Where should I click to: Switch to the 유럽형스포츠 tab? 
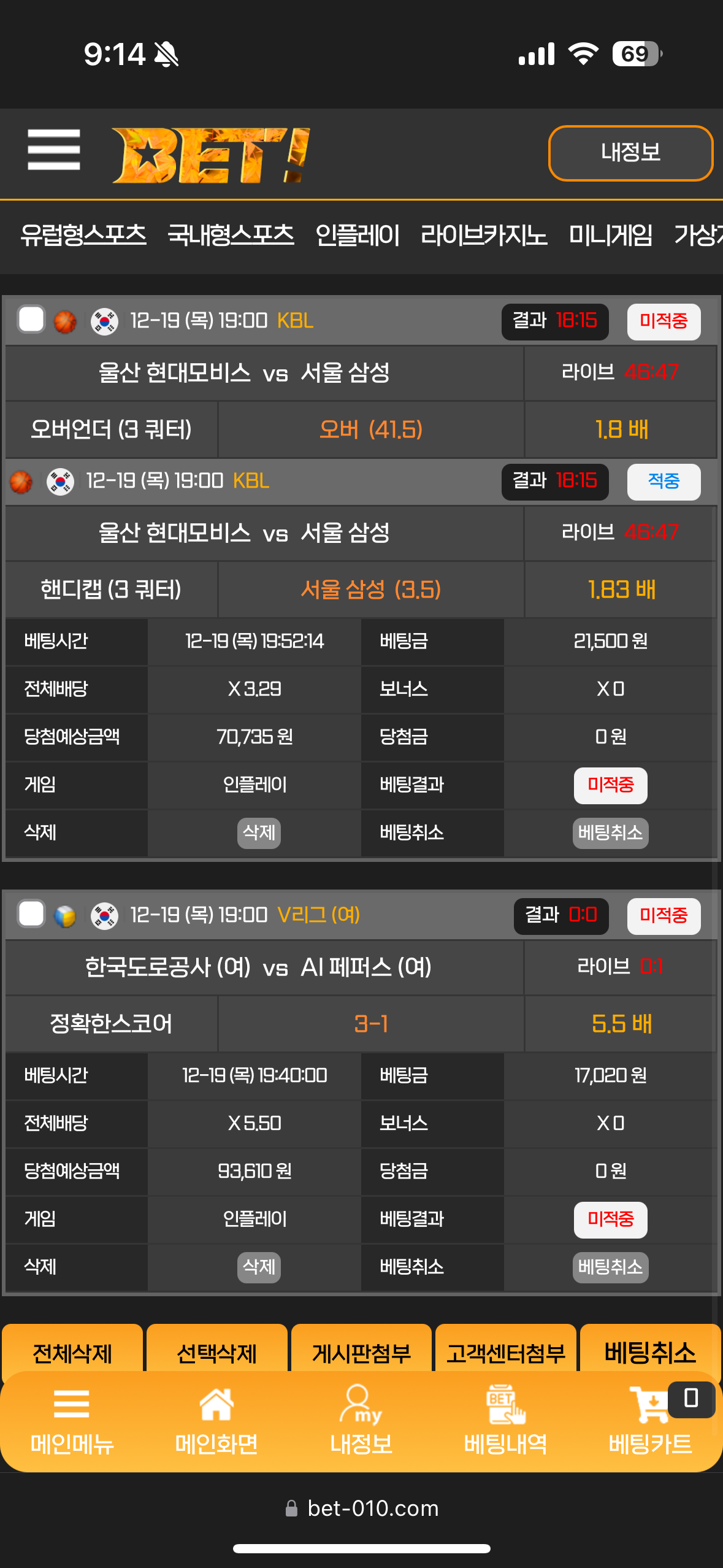pos(83,235)
